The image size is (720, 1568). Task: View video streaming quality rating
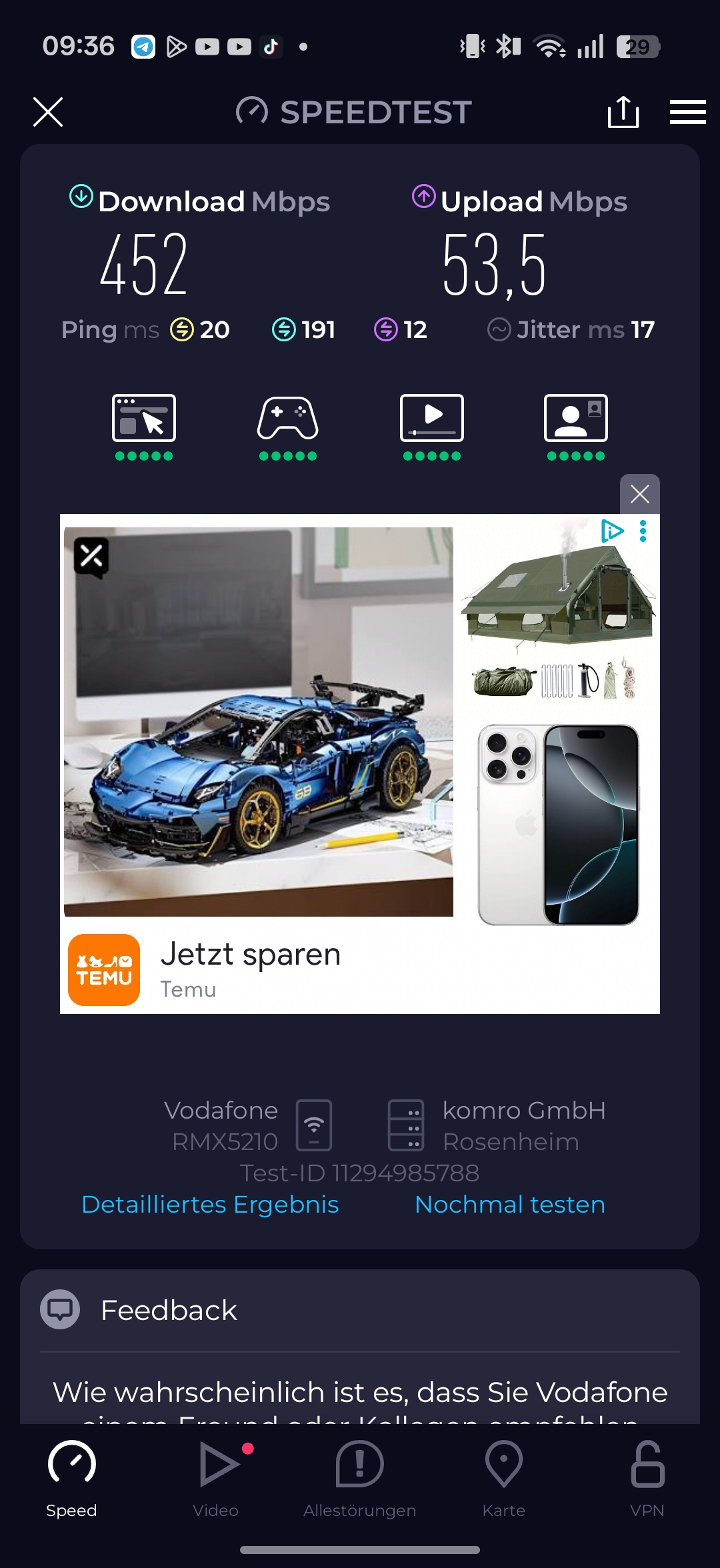click(432, 427)
